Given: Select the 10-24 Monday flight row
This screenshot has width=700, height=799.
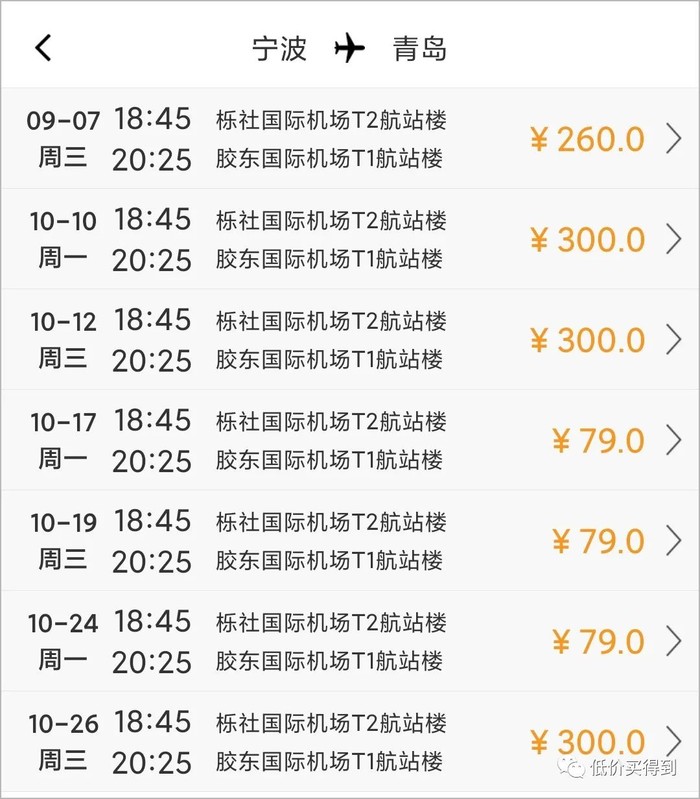Looking at the screenshot, I should click(x=350, y=641).
